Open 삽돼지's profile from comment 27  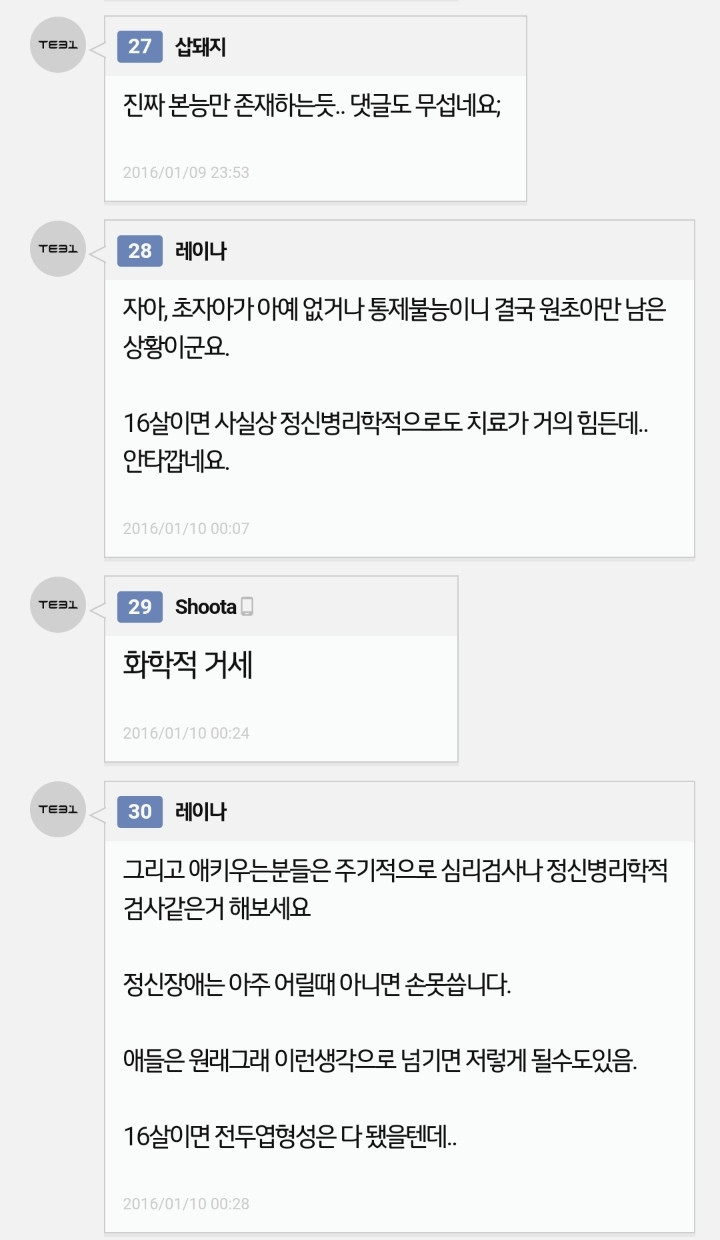[x=206, y=47]
